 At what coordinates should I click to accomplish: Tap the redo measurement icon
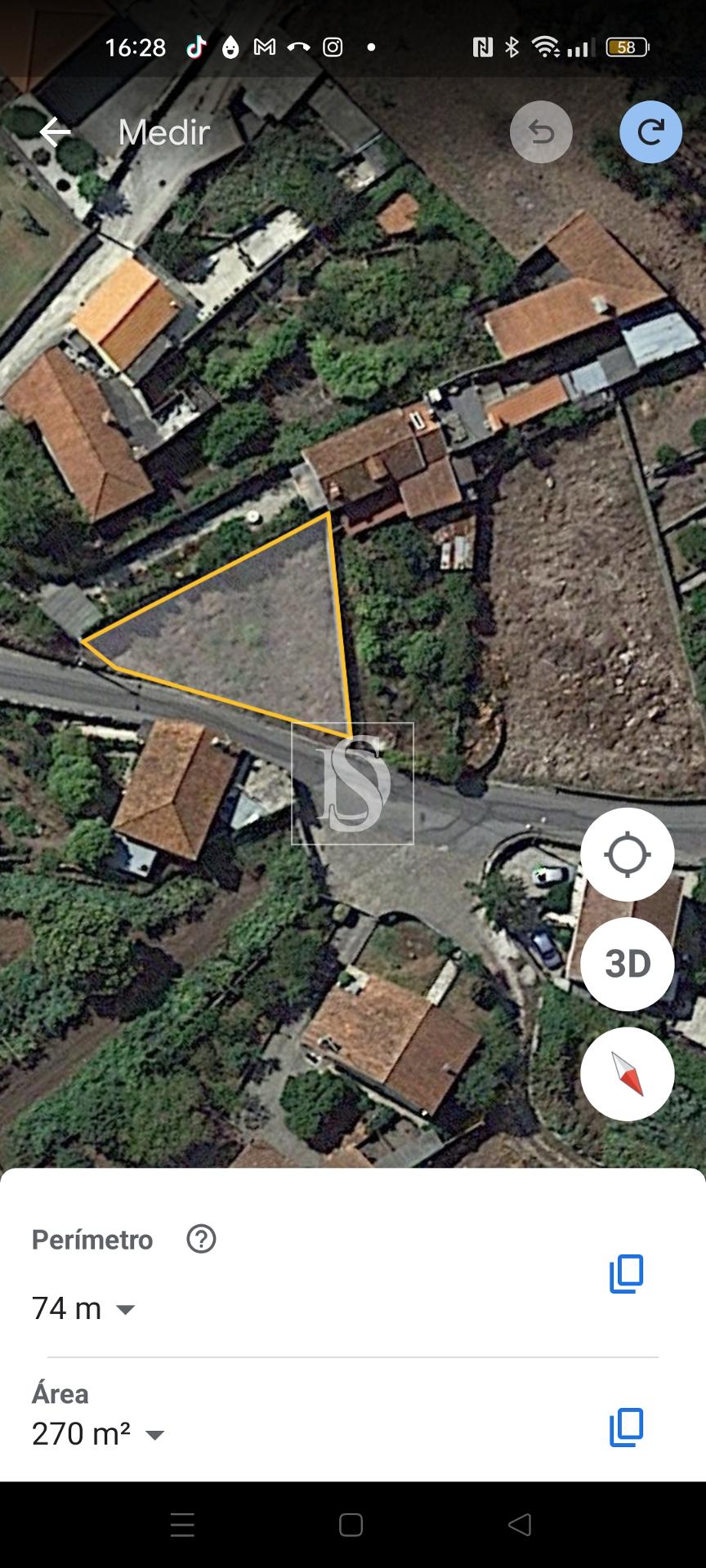[650, 131]
